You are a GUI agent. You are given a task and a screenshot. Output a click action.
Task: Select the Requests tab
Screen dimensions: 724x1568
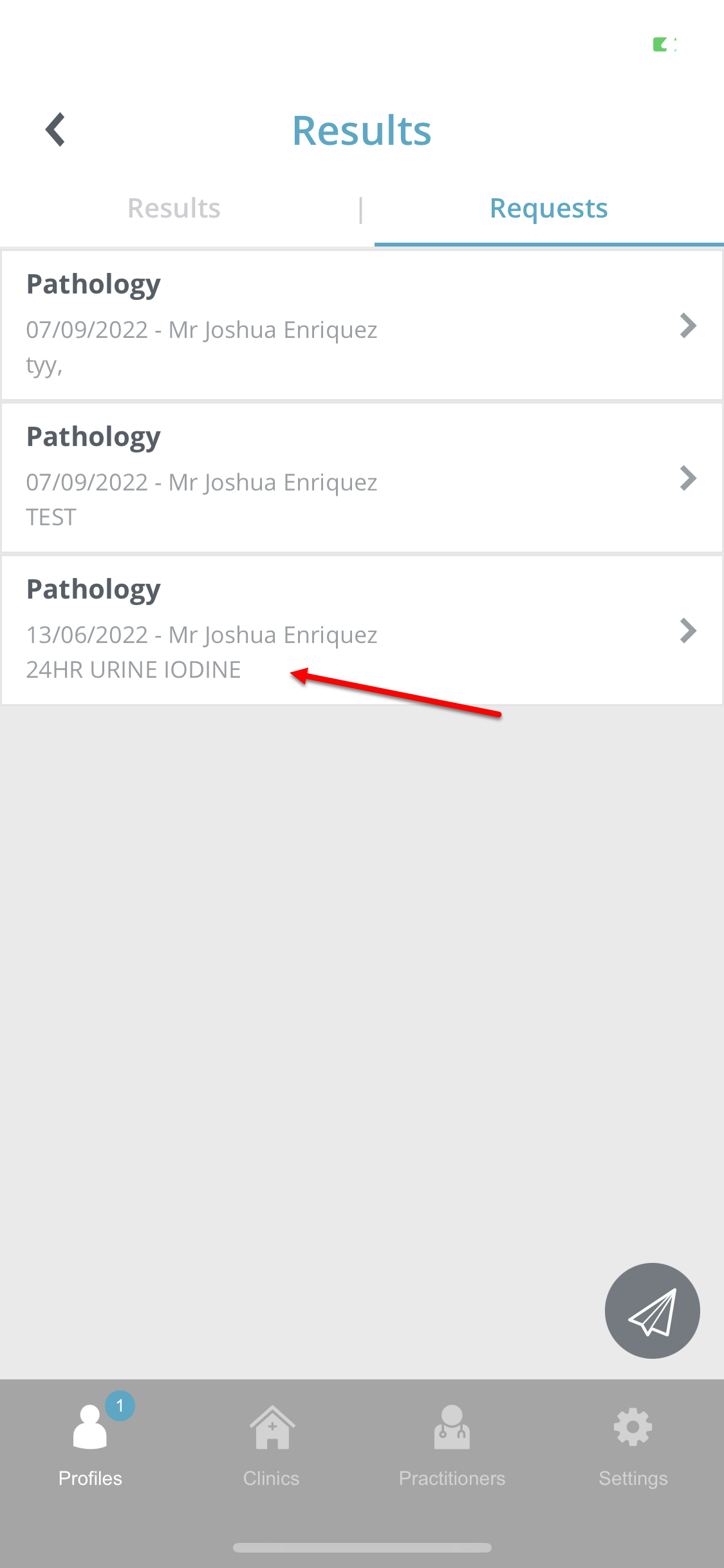(x=549, y=209)
